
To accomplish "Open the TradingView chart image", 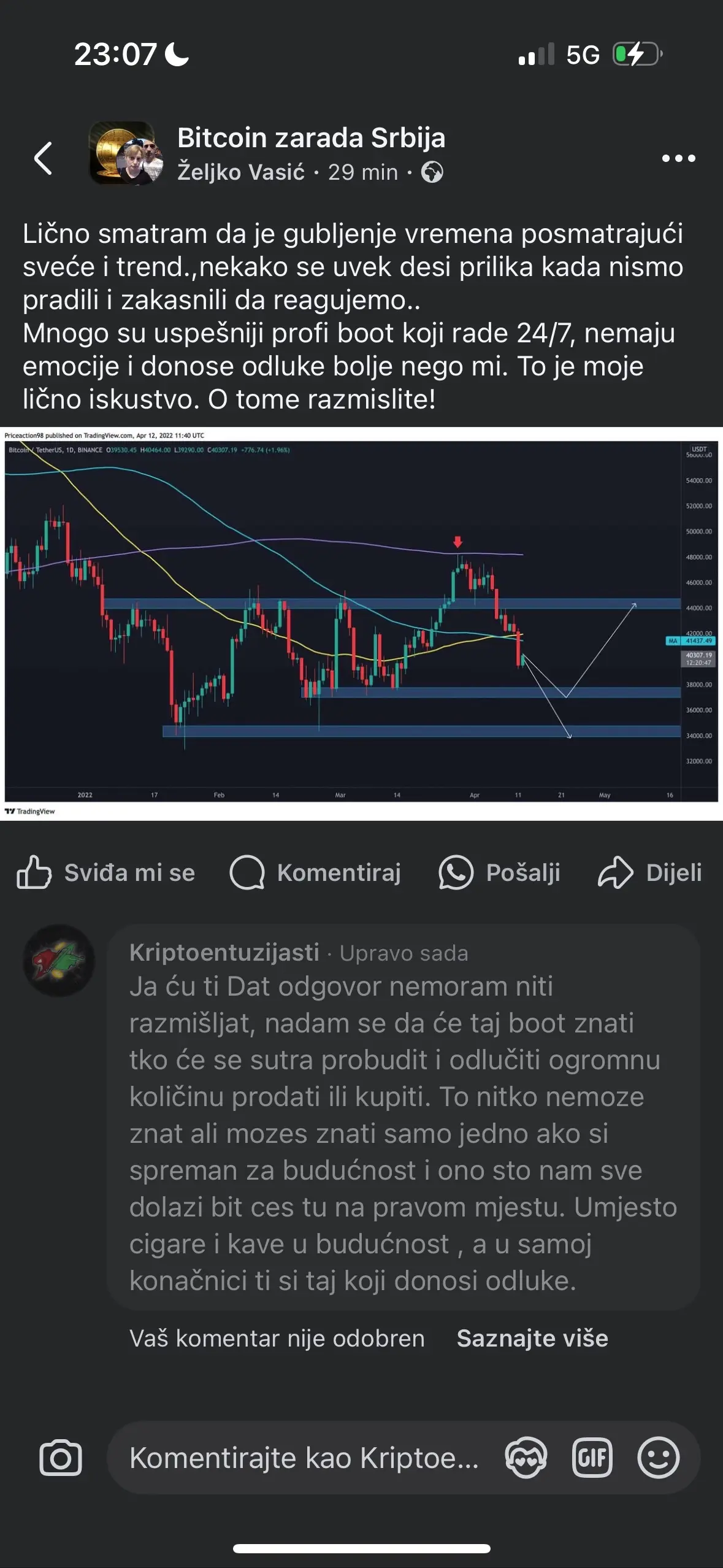I will (361, 623).
